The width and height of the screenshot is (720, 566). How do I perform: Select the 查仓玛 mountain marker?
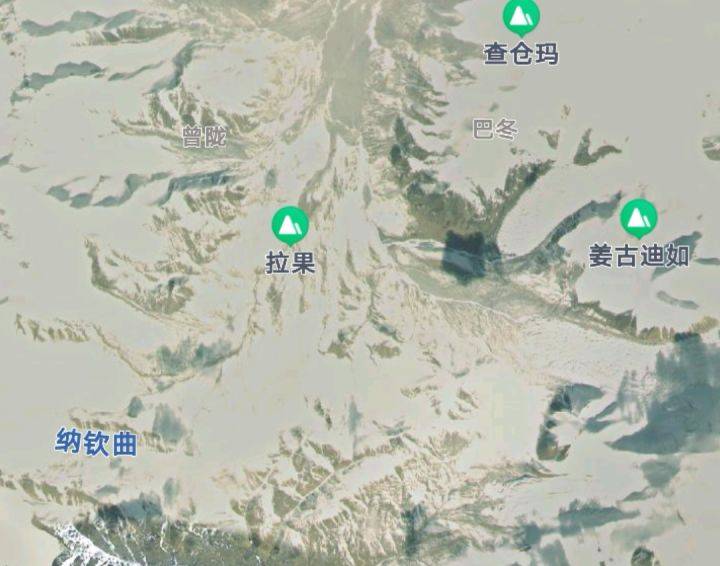[520, 16]
